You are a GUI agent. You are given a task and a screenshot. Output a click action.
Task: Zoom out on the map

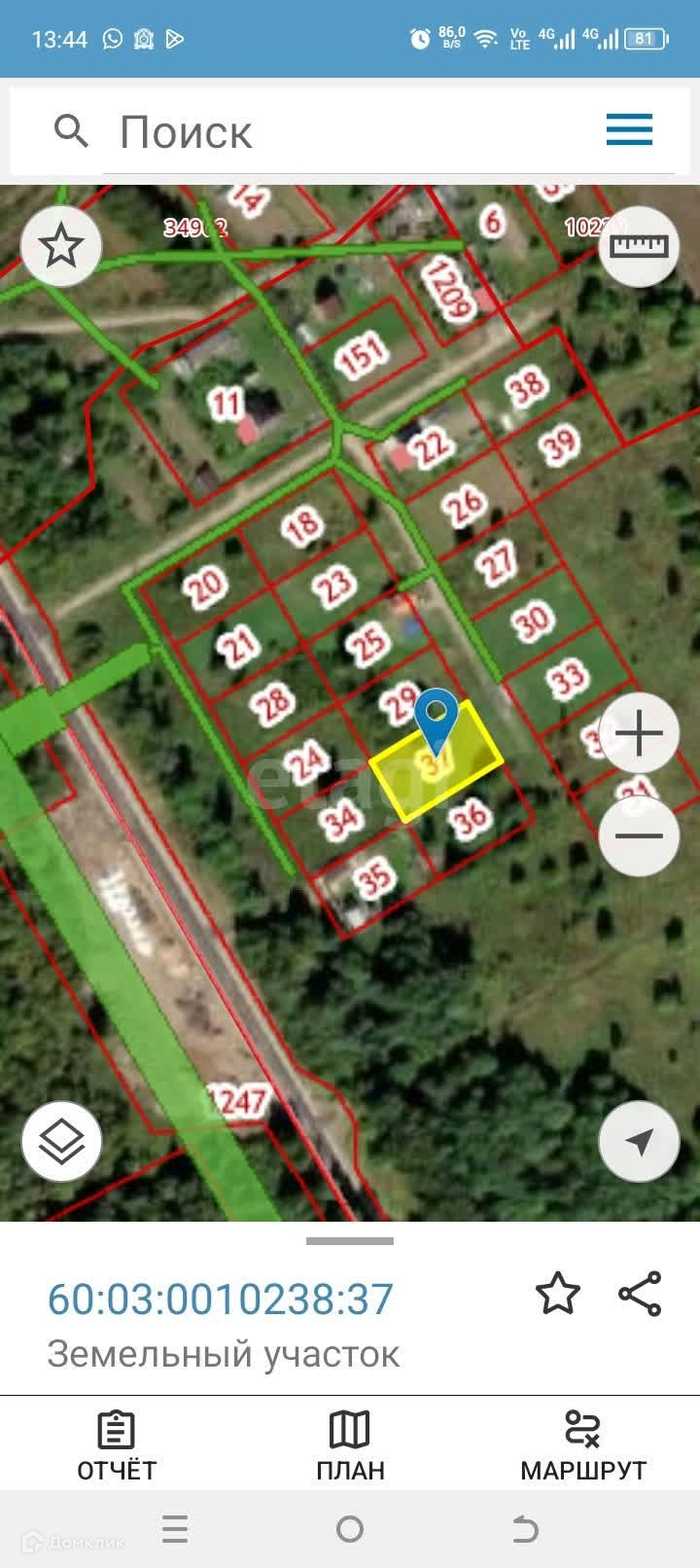tap(639, 836)
